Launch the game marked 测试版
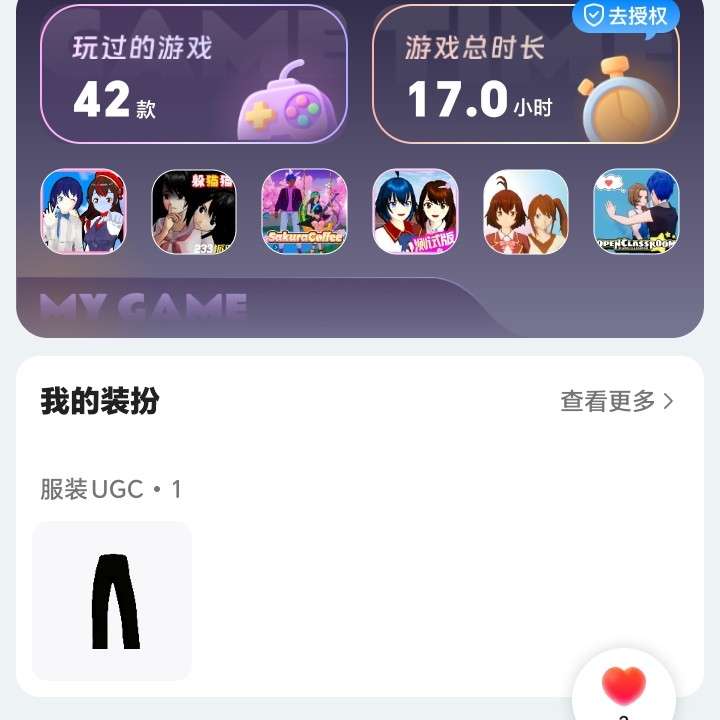Viewport: 720px width, 720px height. click(415, 211)
